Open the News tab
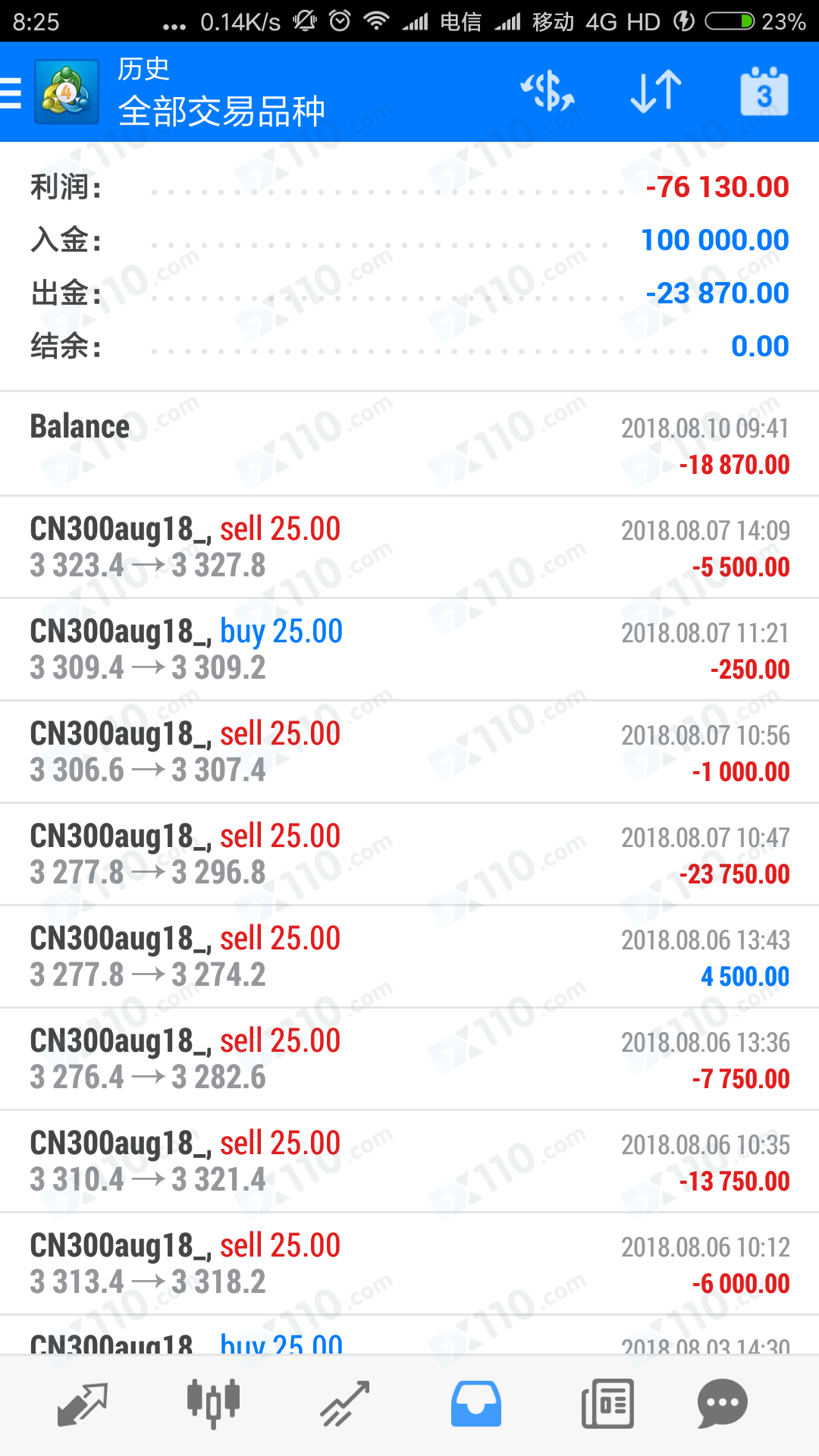The width and height of the screenshot is (819, 1456). pos(607,1404)
